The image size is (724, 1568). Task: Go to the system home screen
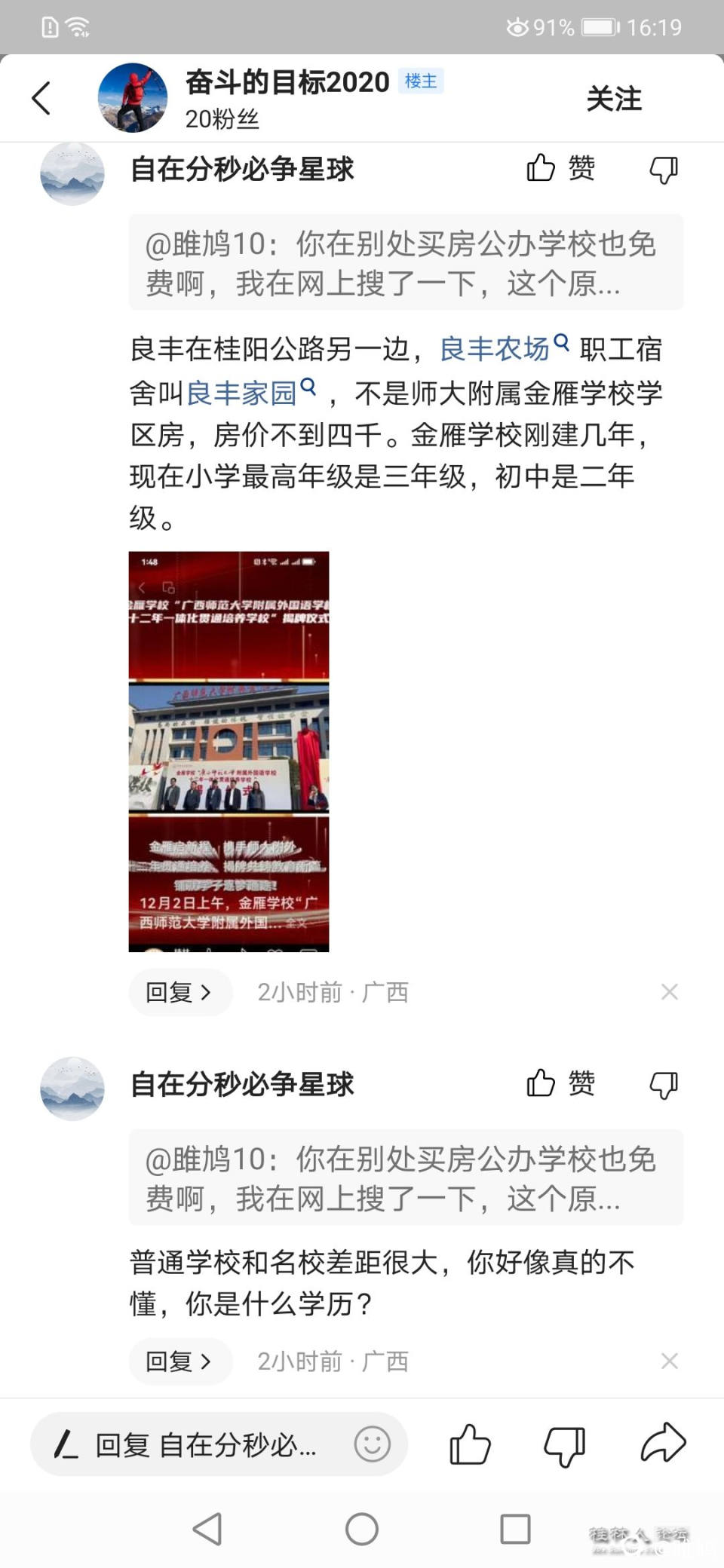pyautogui.click(x=362, y=1530)
